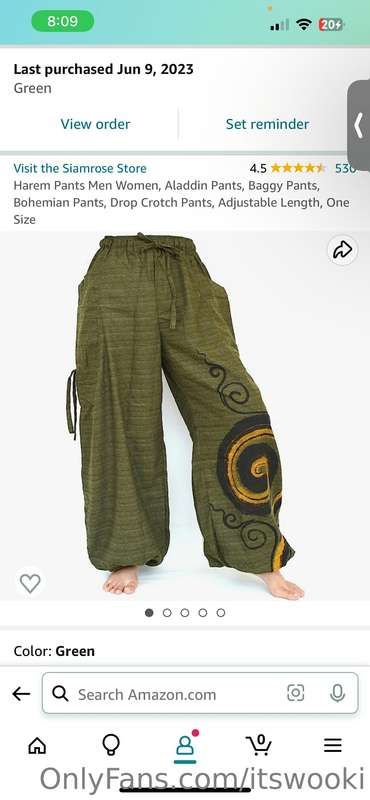Visit the Siamrose Store
The width and height of the screenshot is (370, 800).
pos(80,168)
